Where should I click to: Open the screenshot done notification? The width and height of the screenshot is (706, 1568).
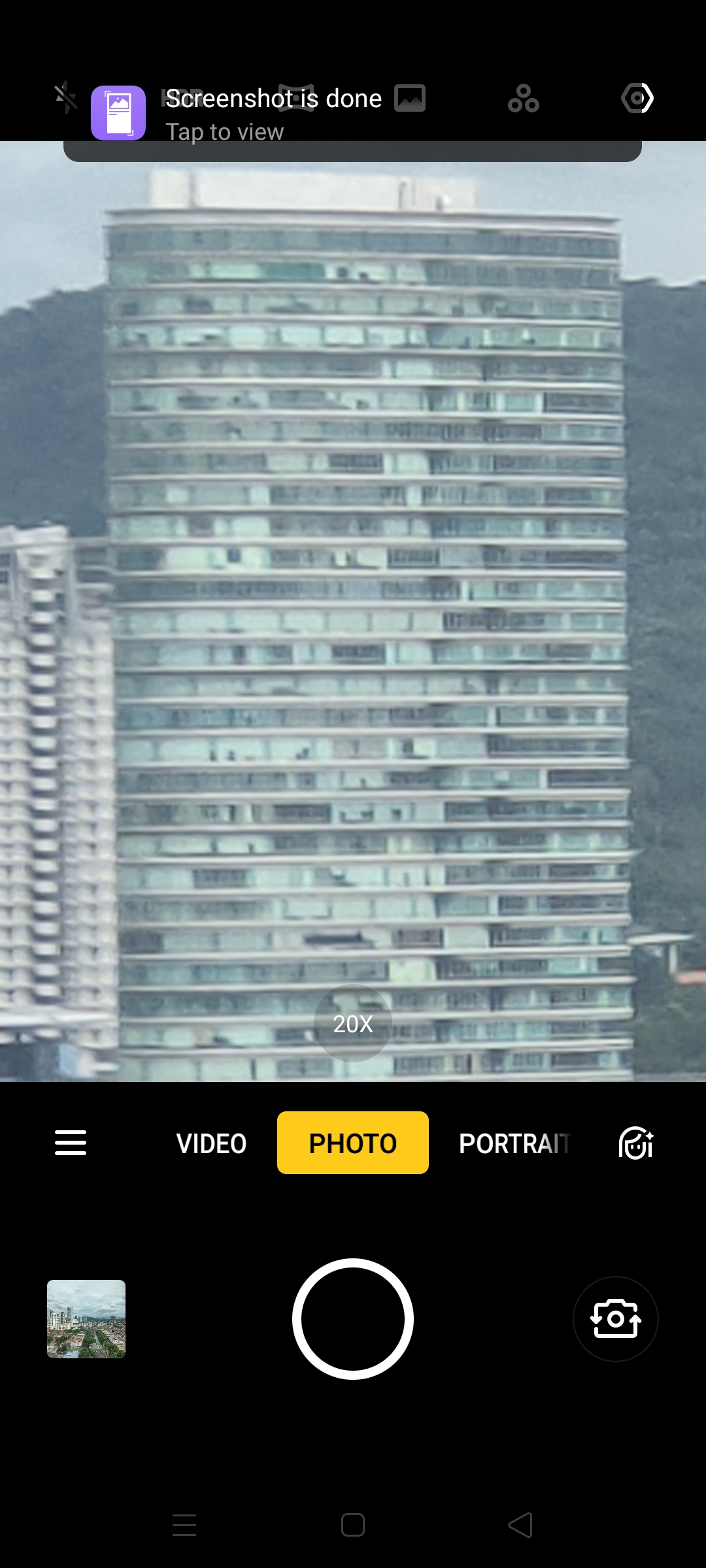[352, 114]
